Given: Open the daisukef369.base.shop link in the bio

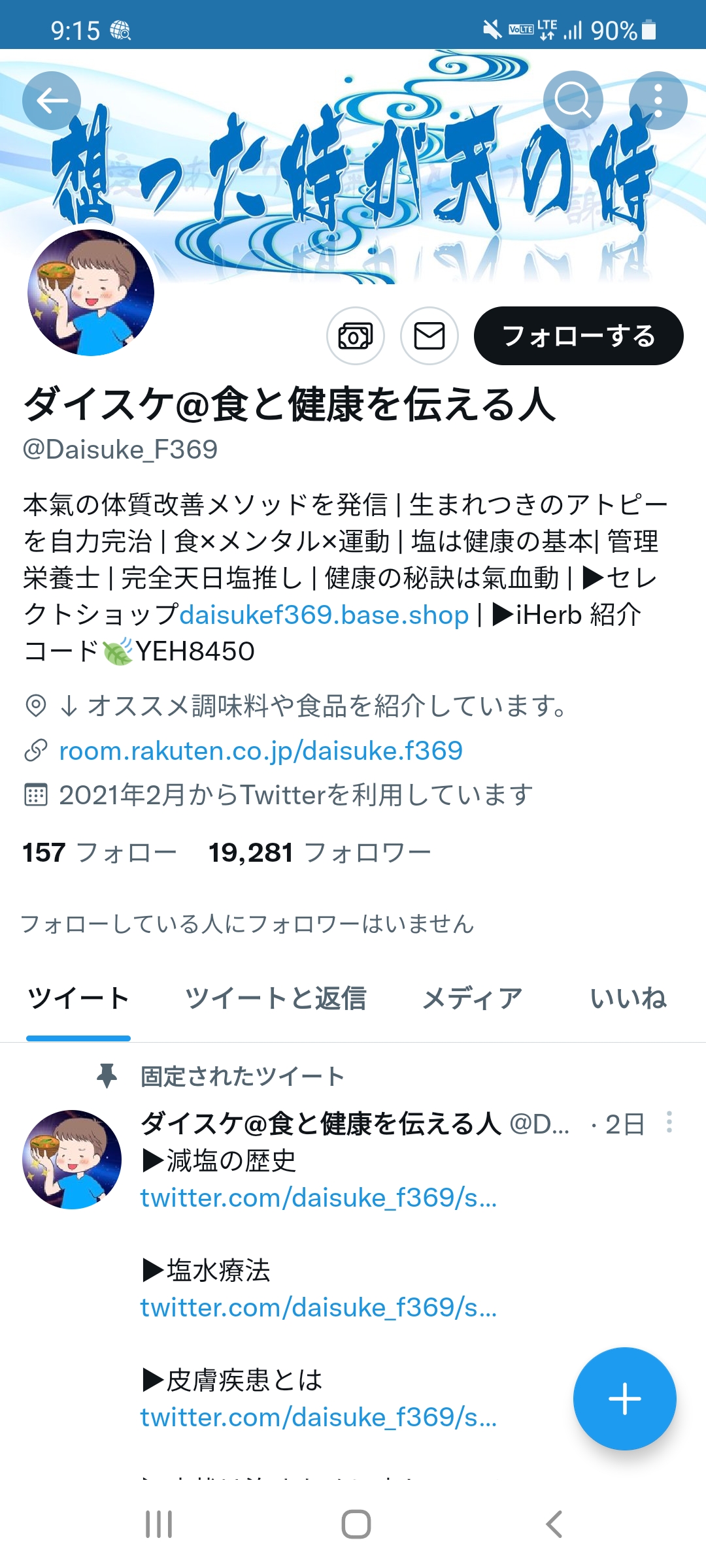Looking at the screenshot, I should [324, 615].
